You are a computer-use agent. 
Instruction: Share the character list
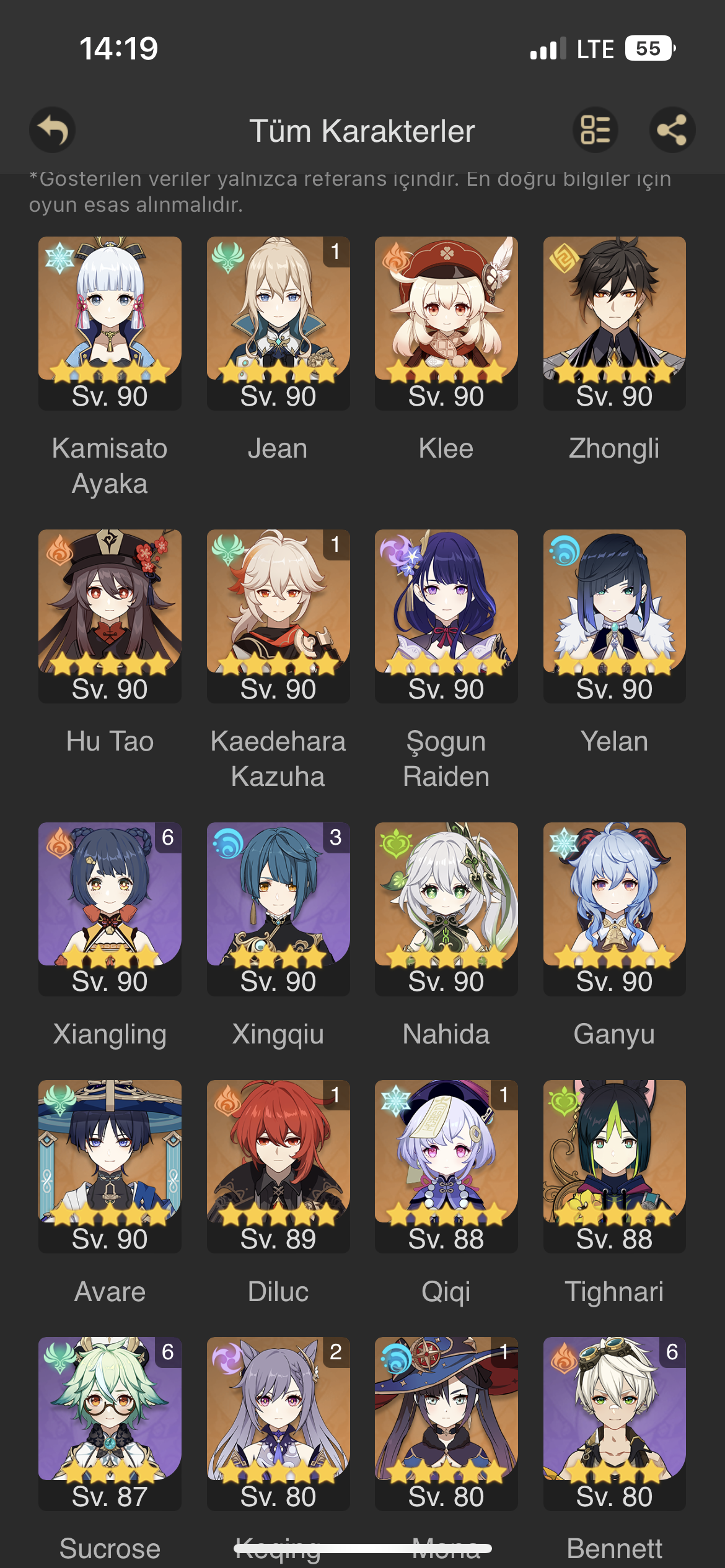[x=672, y=130]
